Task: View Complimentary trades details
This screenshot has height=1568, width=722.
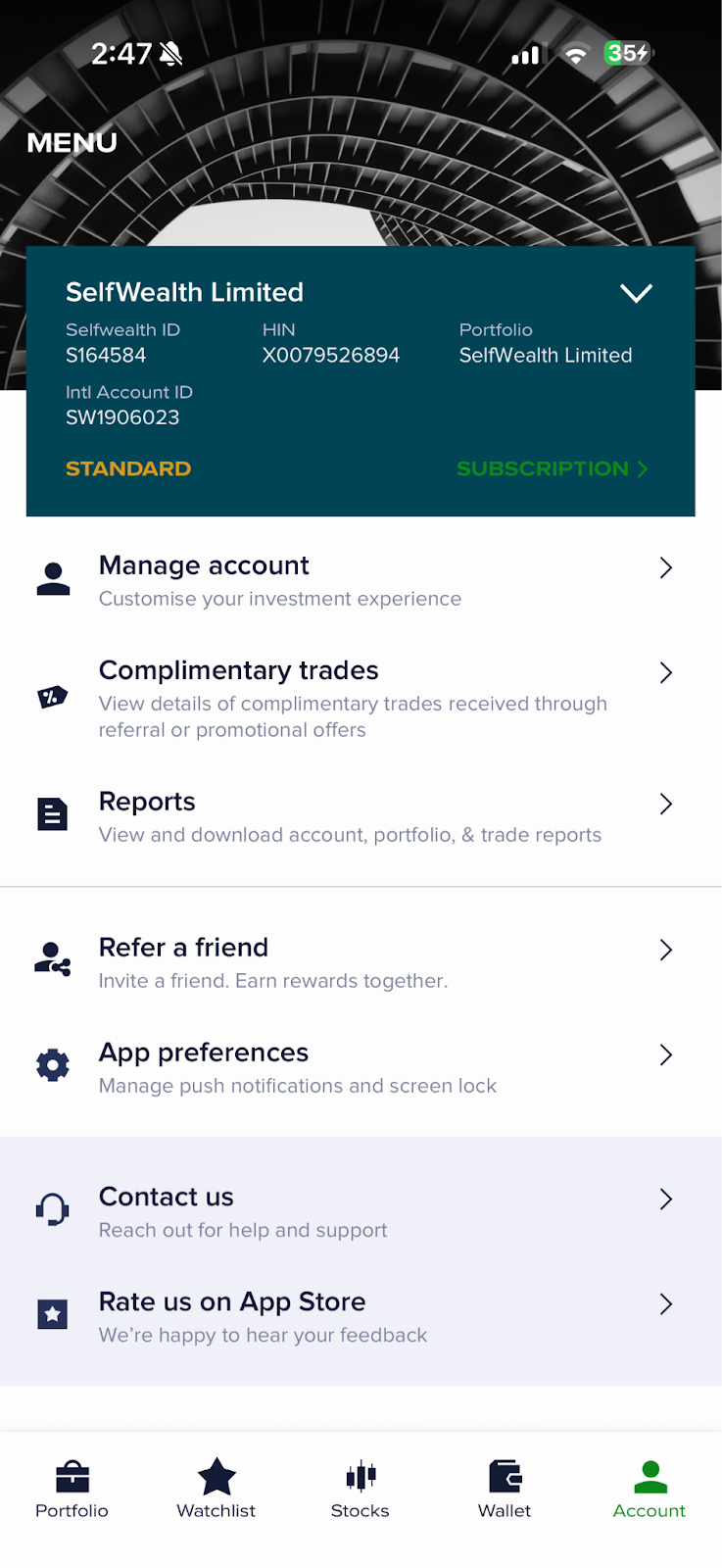Action: pos(359,698)
